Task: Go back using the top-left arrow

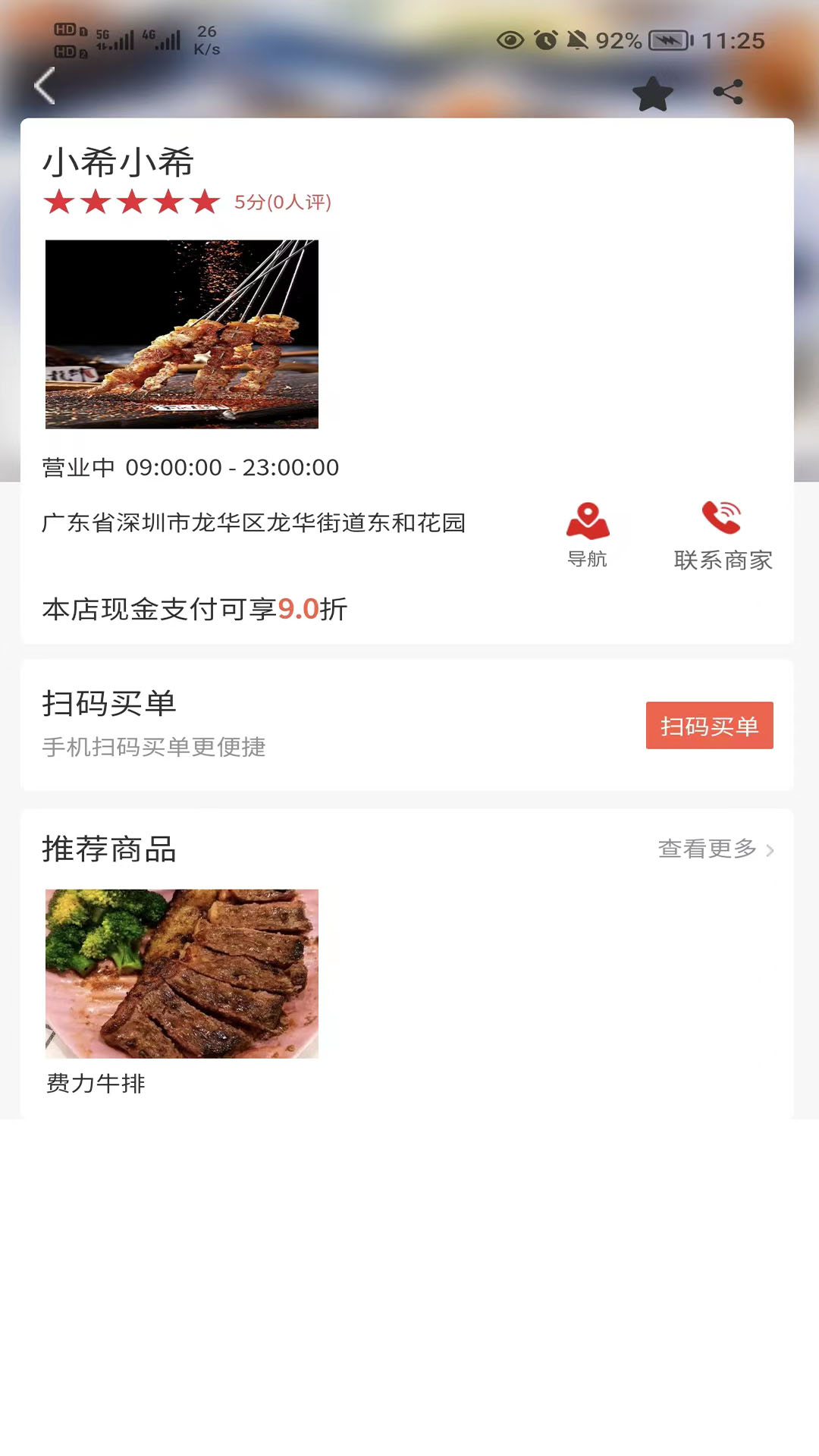Action: 45,86
